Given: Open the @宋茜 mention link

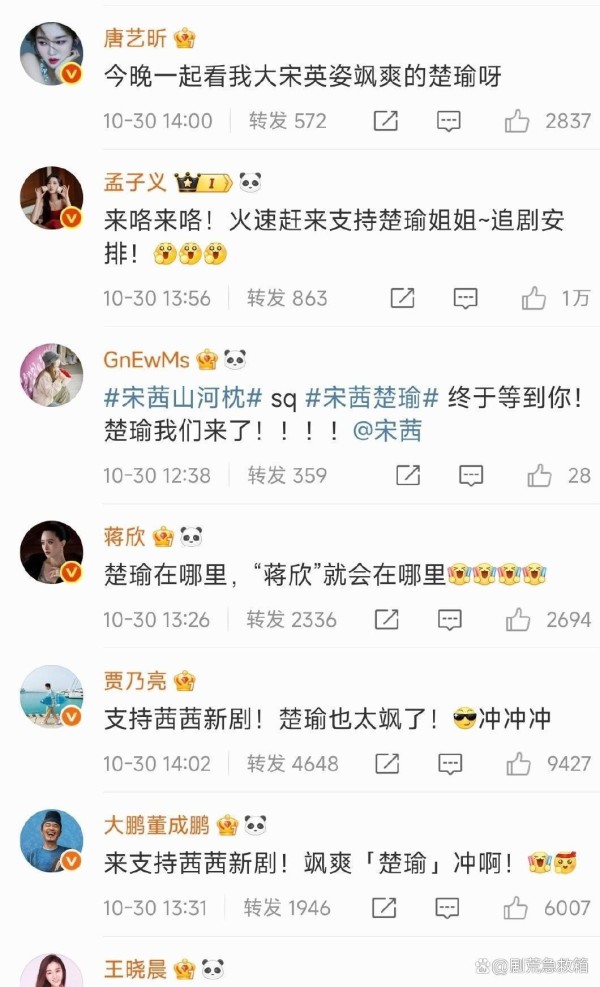Looking at the screenshot, I should [x=387, y=431].
